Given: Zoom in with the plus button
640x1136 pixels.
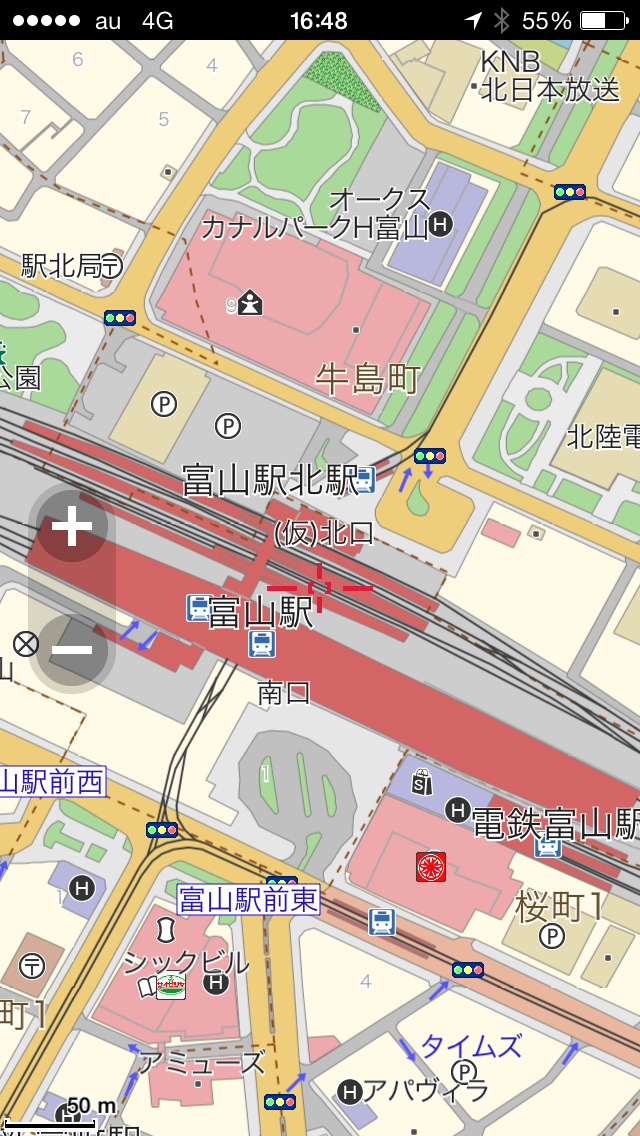Looking at the screenshot, I should (72, 527).
